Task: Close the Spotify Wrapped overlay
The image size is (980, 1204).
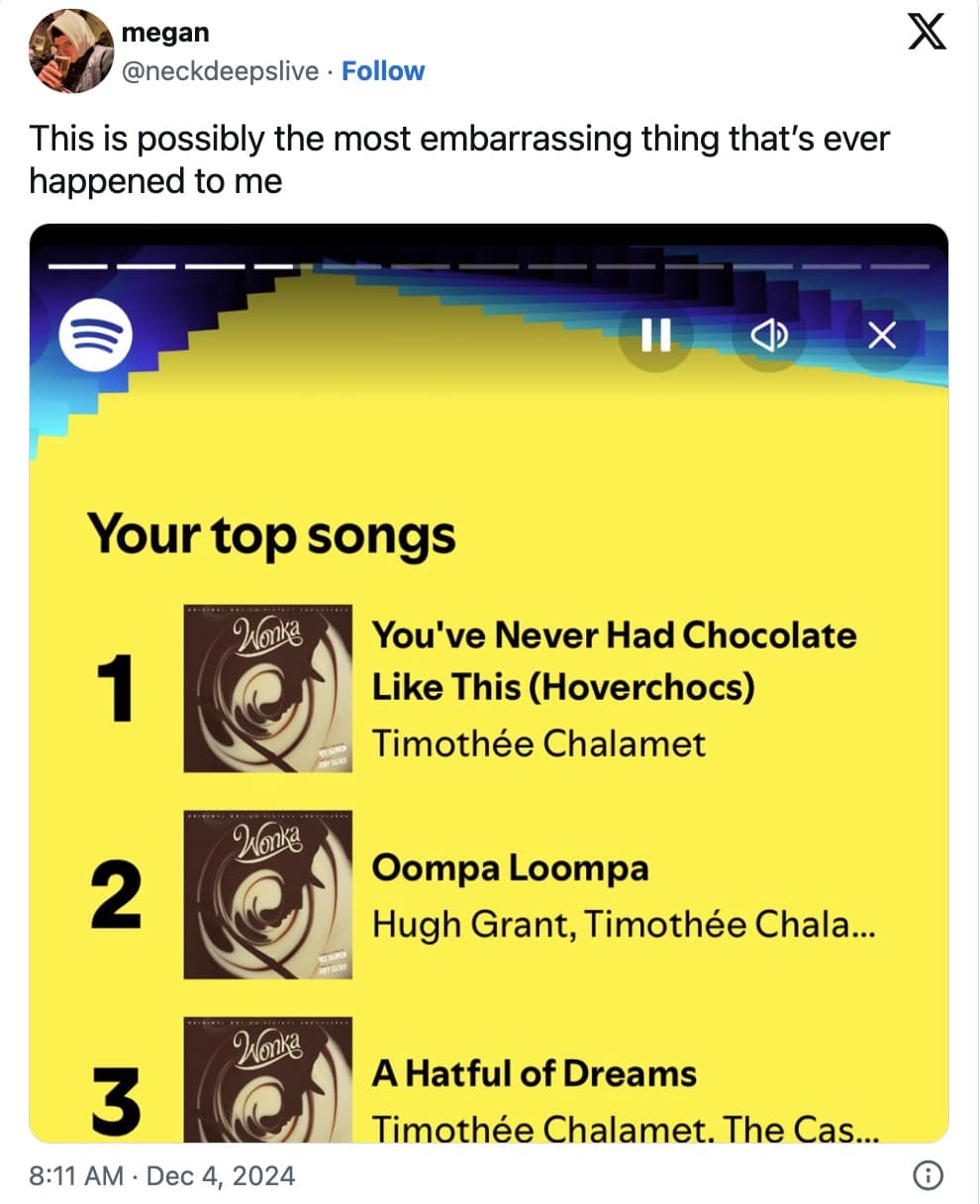Action: 881,337
